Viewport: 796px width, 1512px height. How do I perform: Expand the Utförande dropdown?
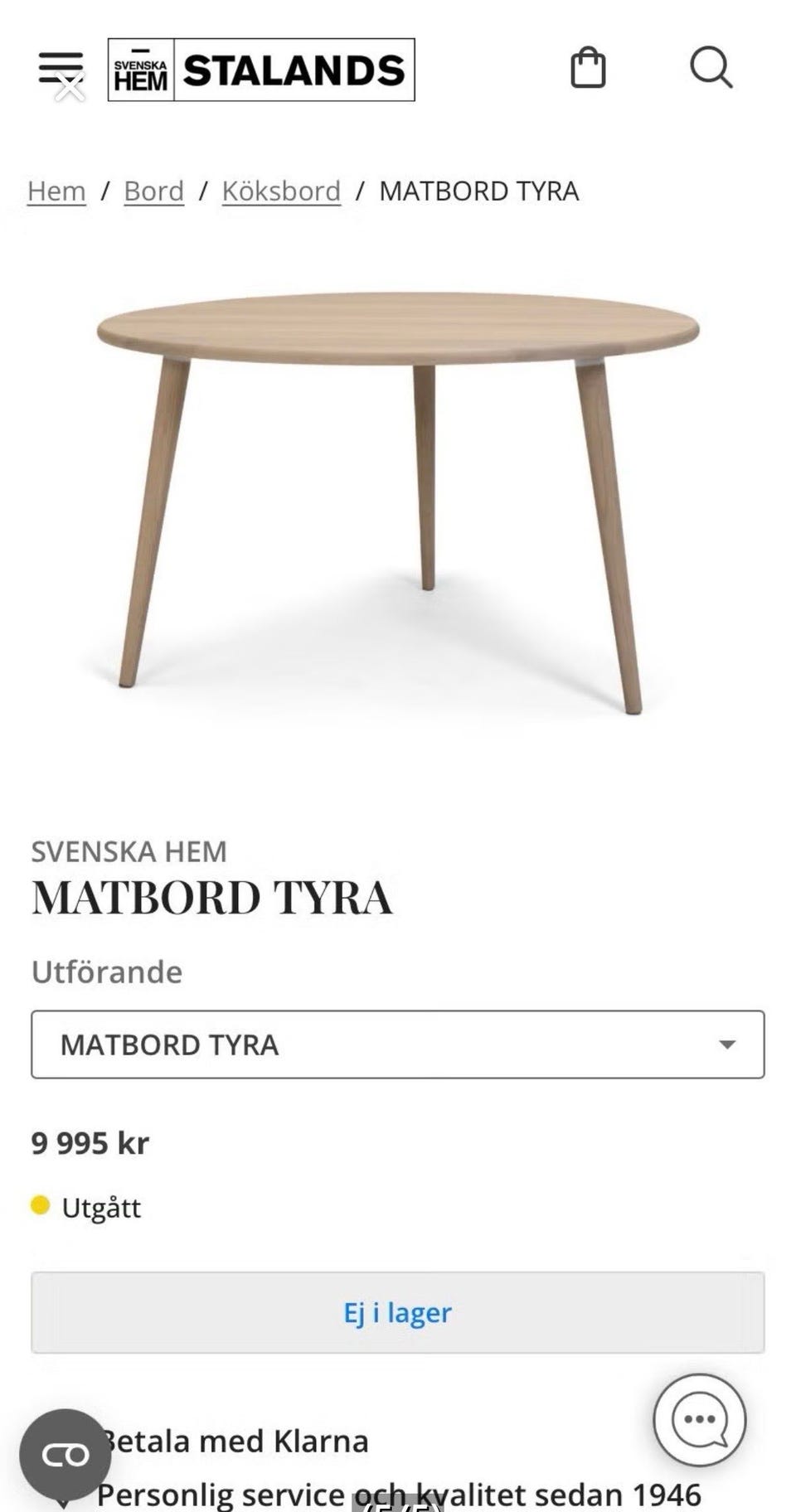(x=398, y=1044)
